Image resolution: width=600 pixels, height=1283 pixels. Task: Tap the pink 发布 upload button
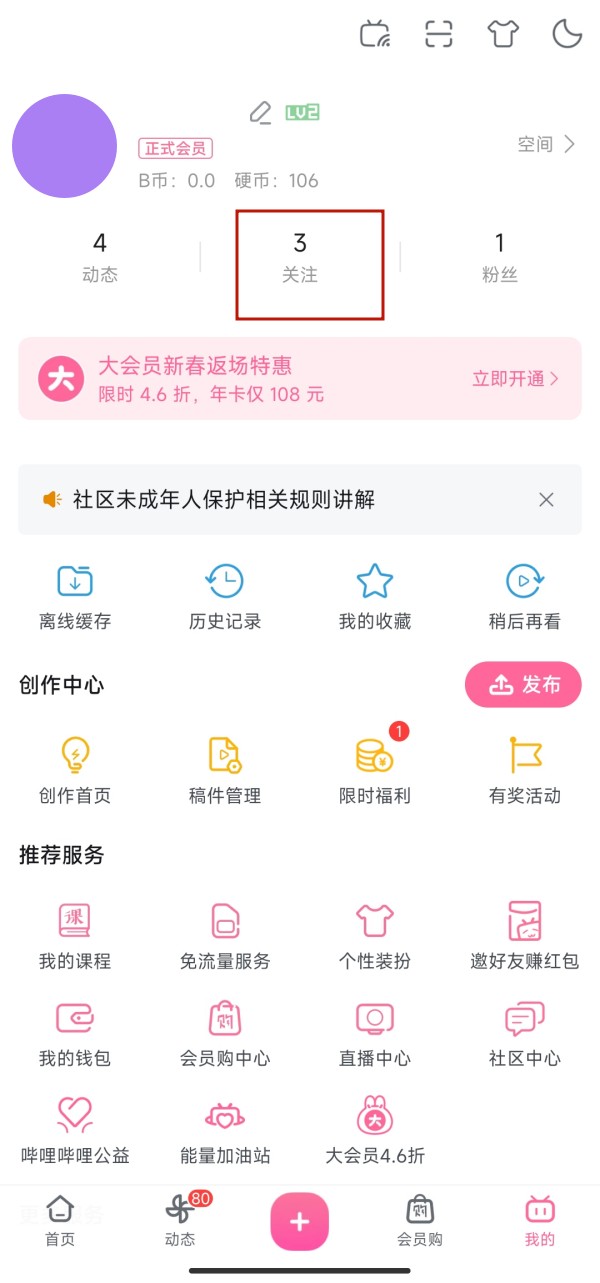(523, 685)
